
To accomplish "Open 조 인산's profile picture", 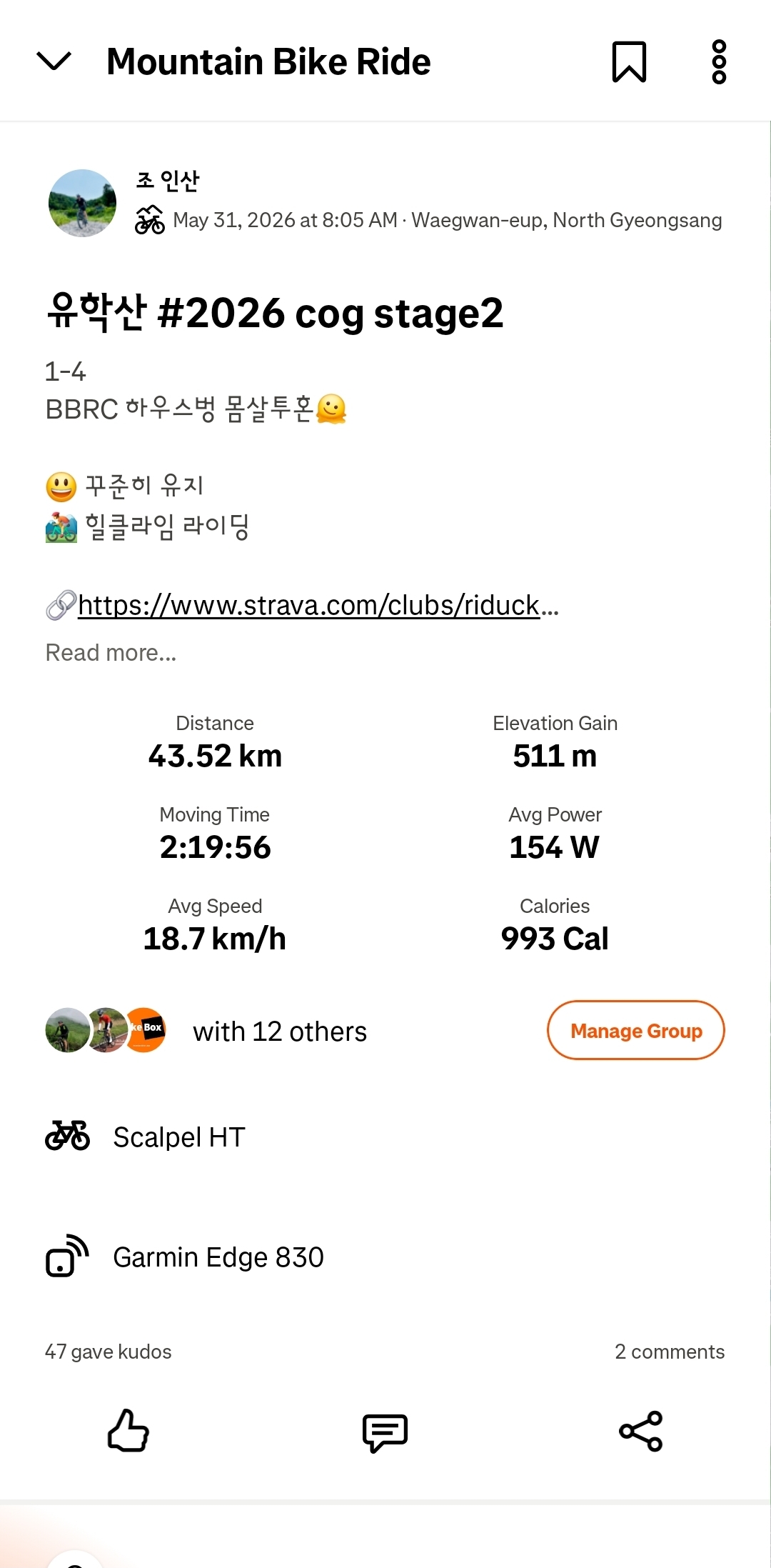I will tap(82, 203).
